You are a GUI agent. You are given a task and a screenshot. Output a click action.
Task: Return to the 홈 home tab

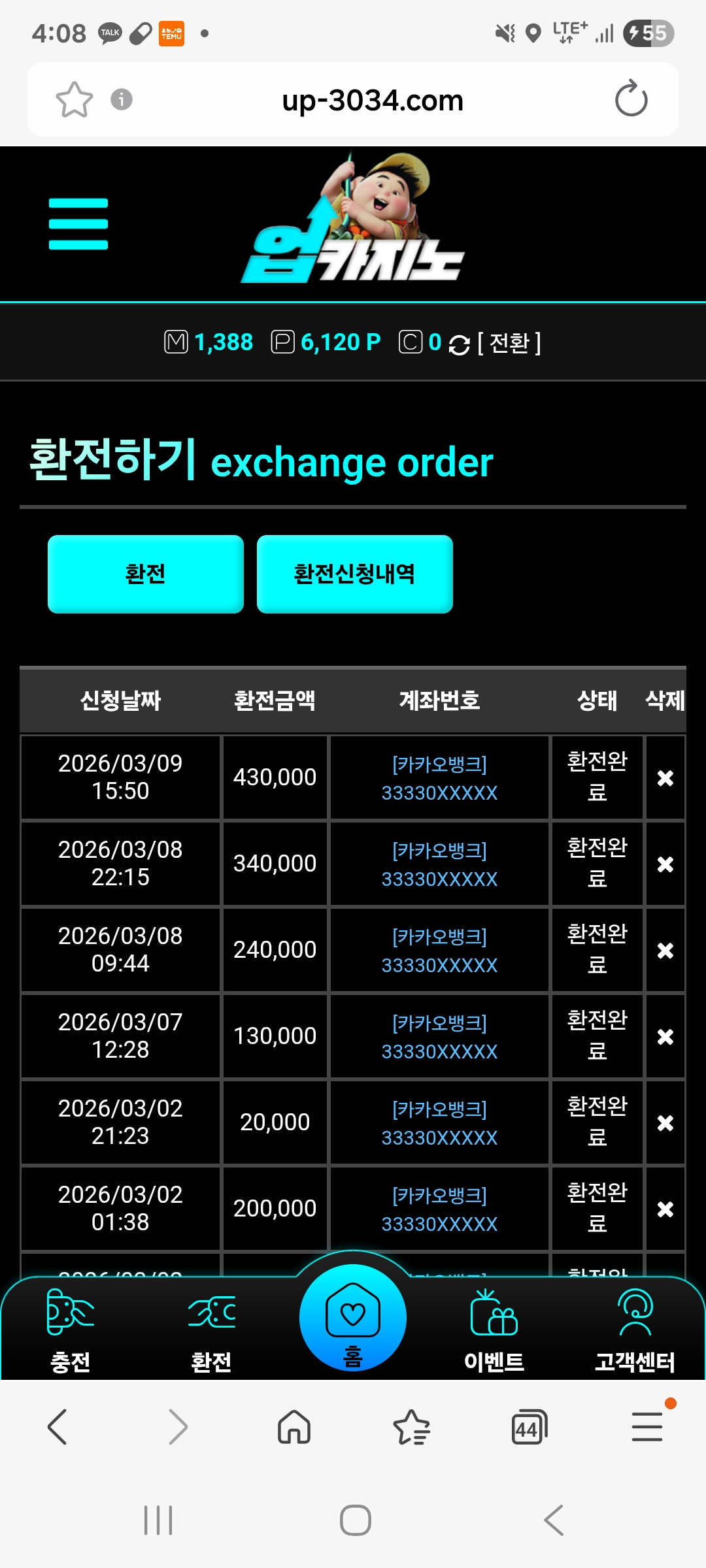click(353, 1320)
